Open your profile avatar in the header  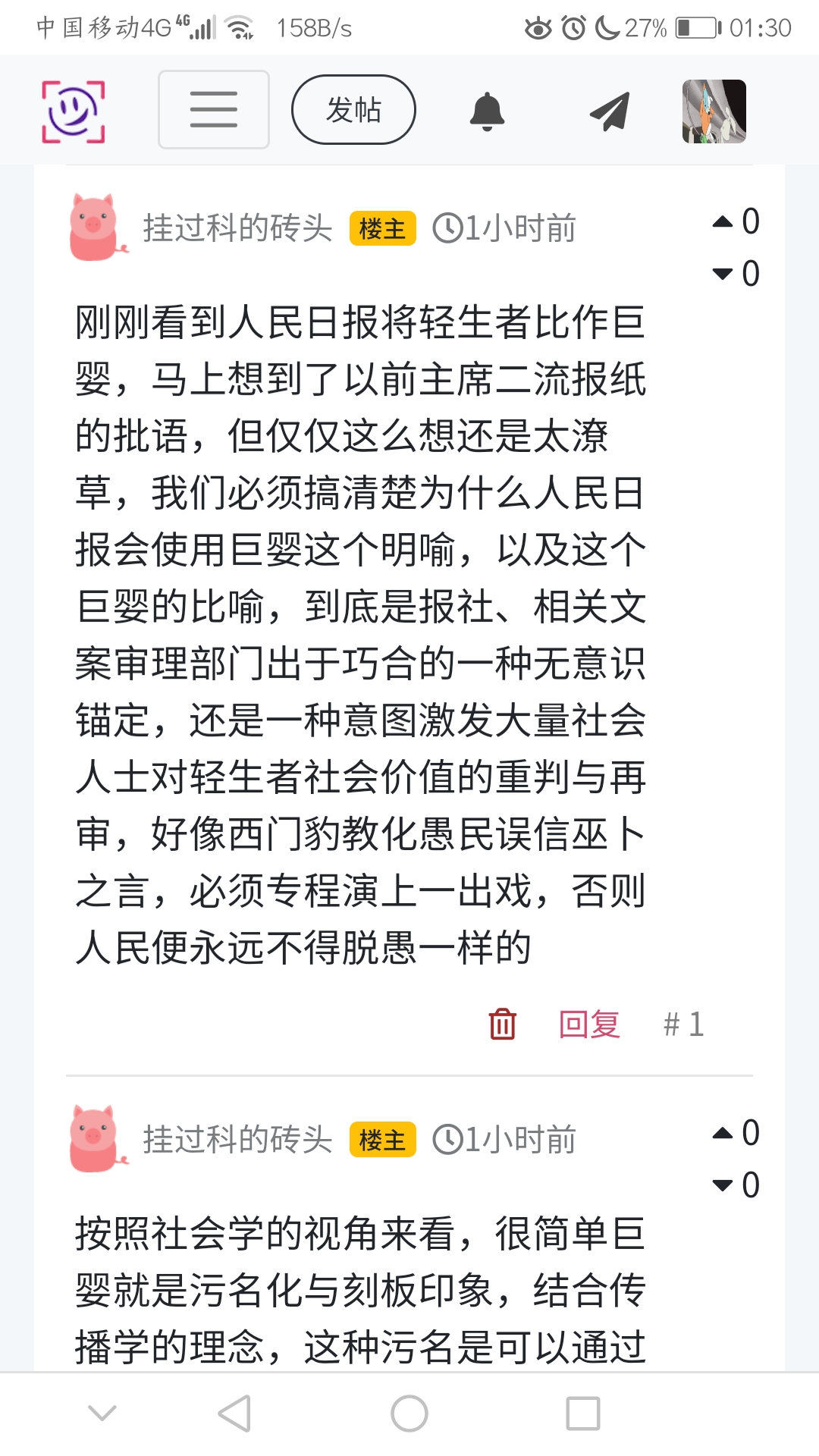coord(714,111)
